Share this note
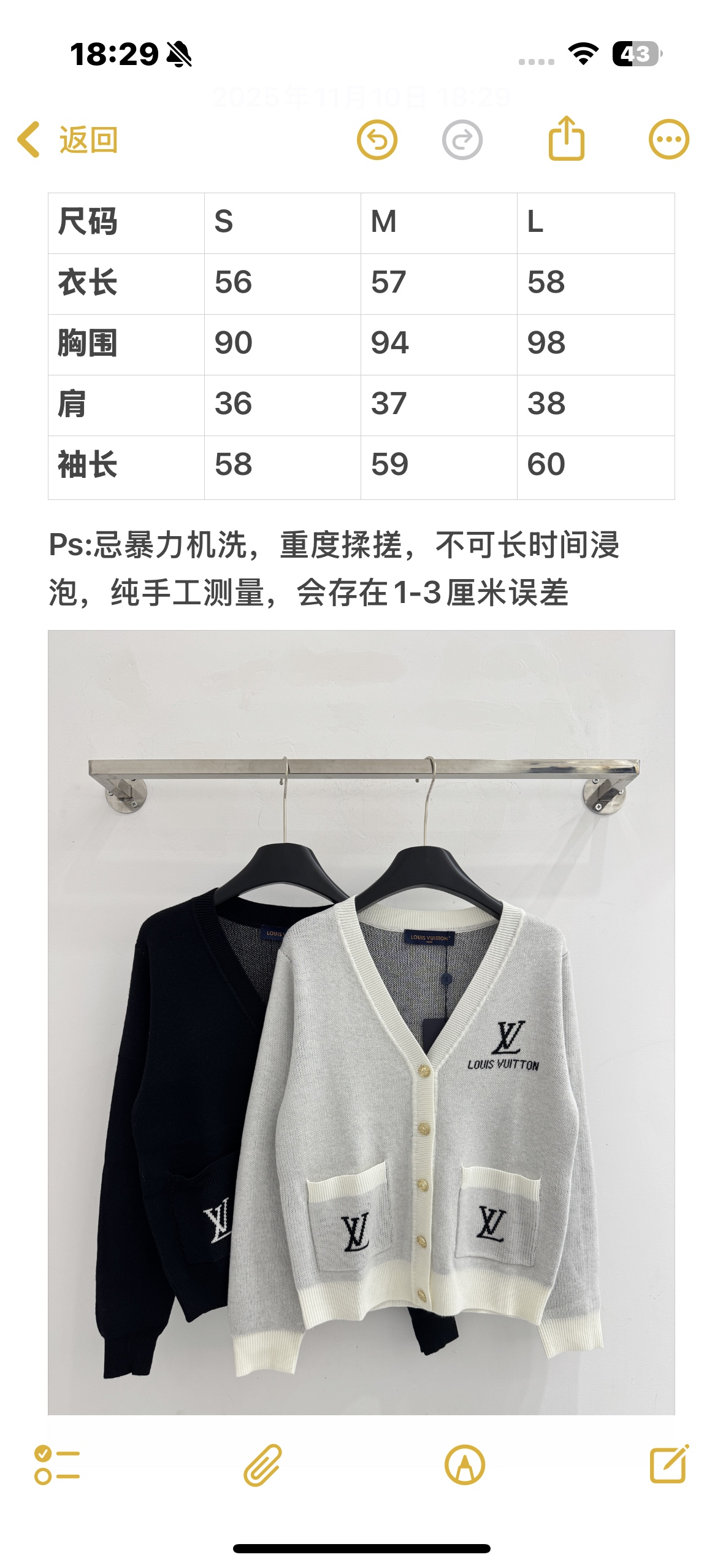The height and width of the screenshot is (1568, 723). [565, 139]
